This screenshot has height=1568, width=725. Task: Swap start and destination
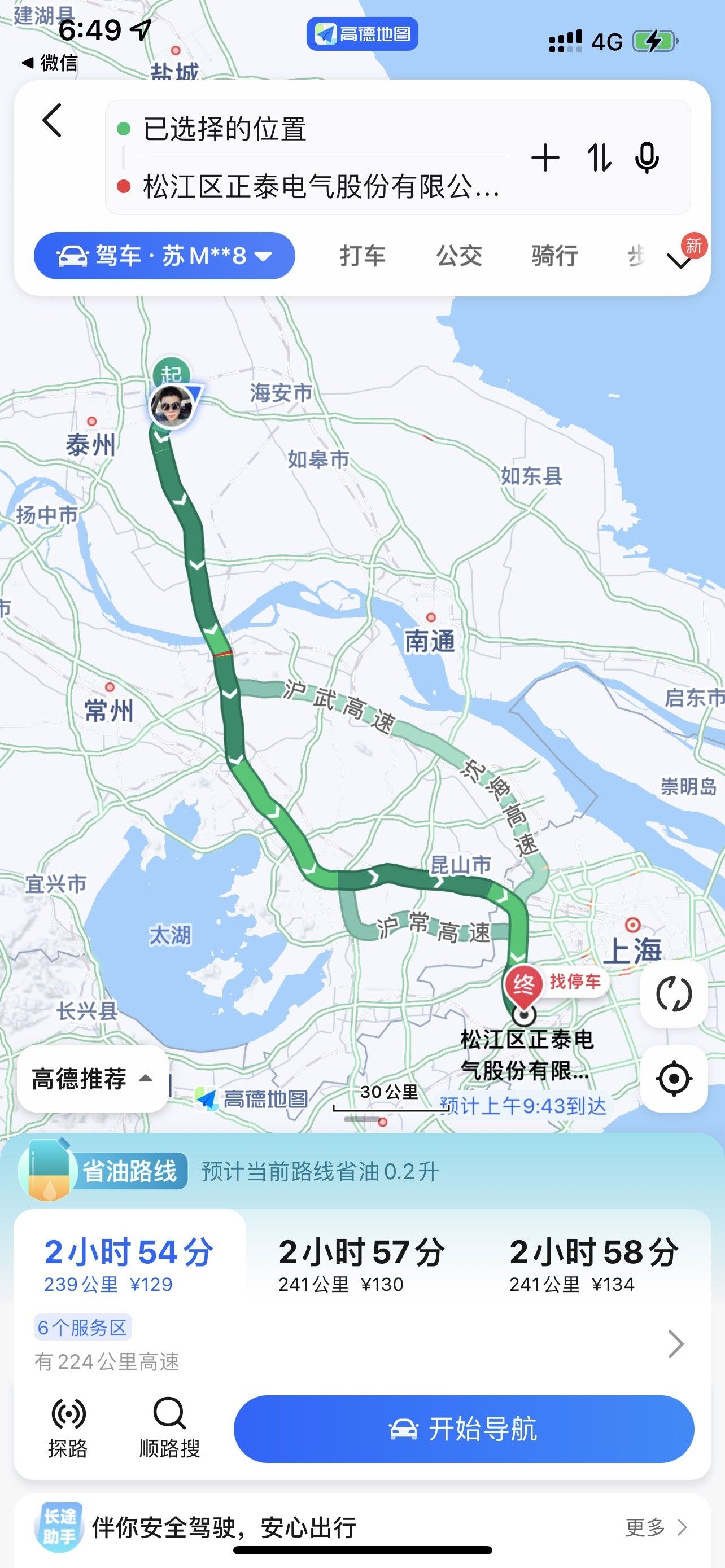tap(599, 158)
